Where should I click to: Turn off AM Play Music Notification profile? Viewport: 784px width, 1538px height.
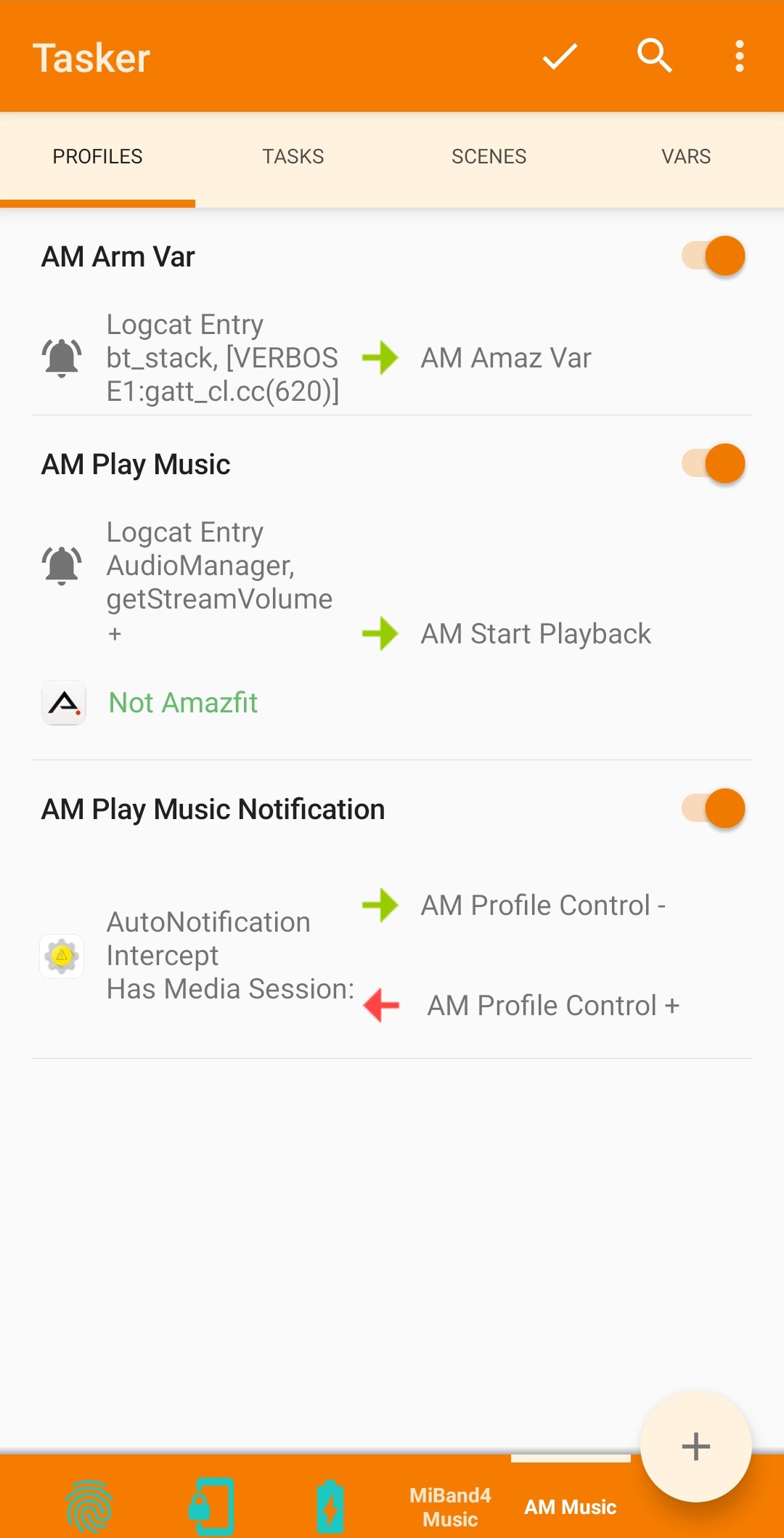(714, 808)
